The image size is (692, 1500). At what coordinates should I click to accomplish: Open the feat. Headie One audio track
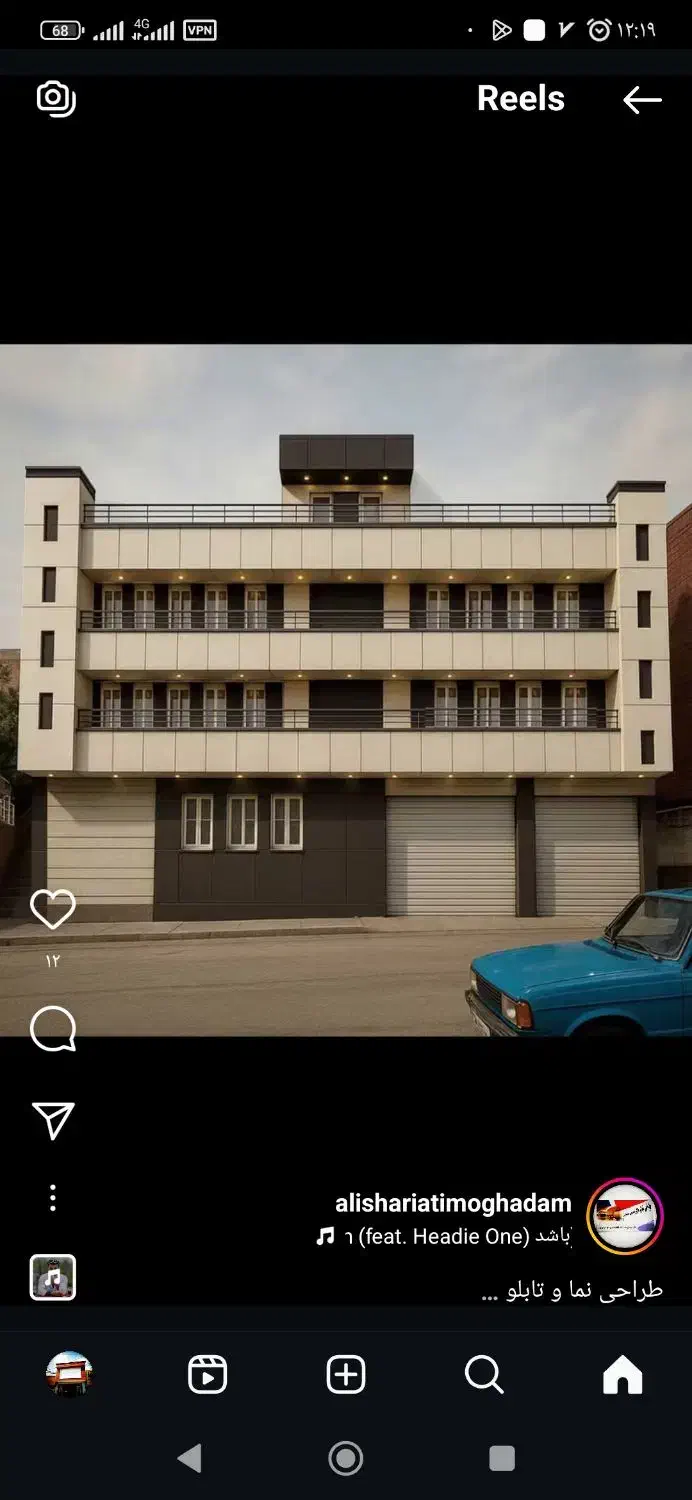pos(443,1237)
